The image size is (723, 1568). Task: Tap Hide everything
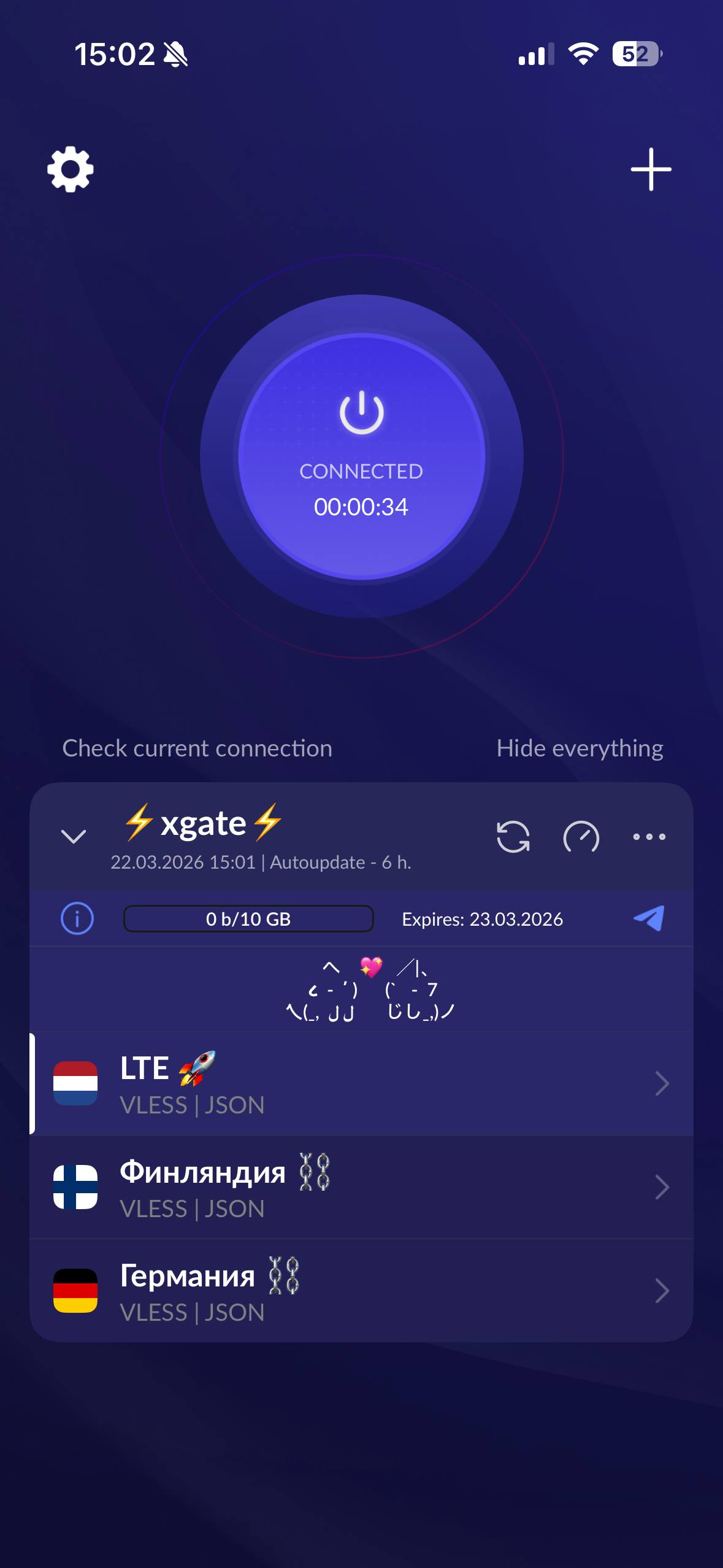tap(580, 748)
